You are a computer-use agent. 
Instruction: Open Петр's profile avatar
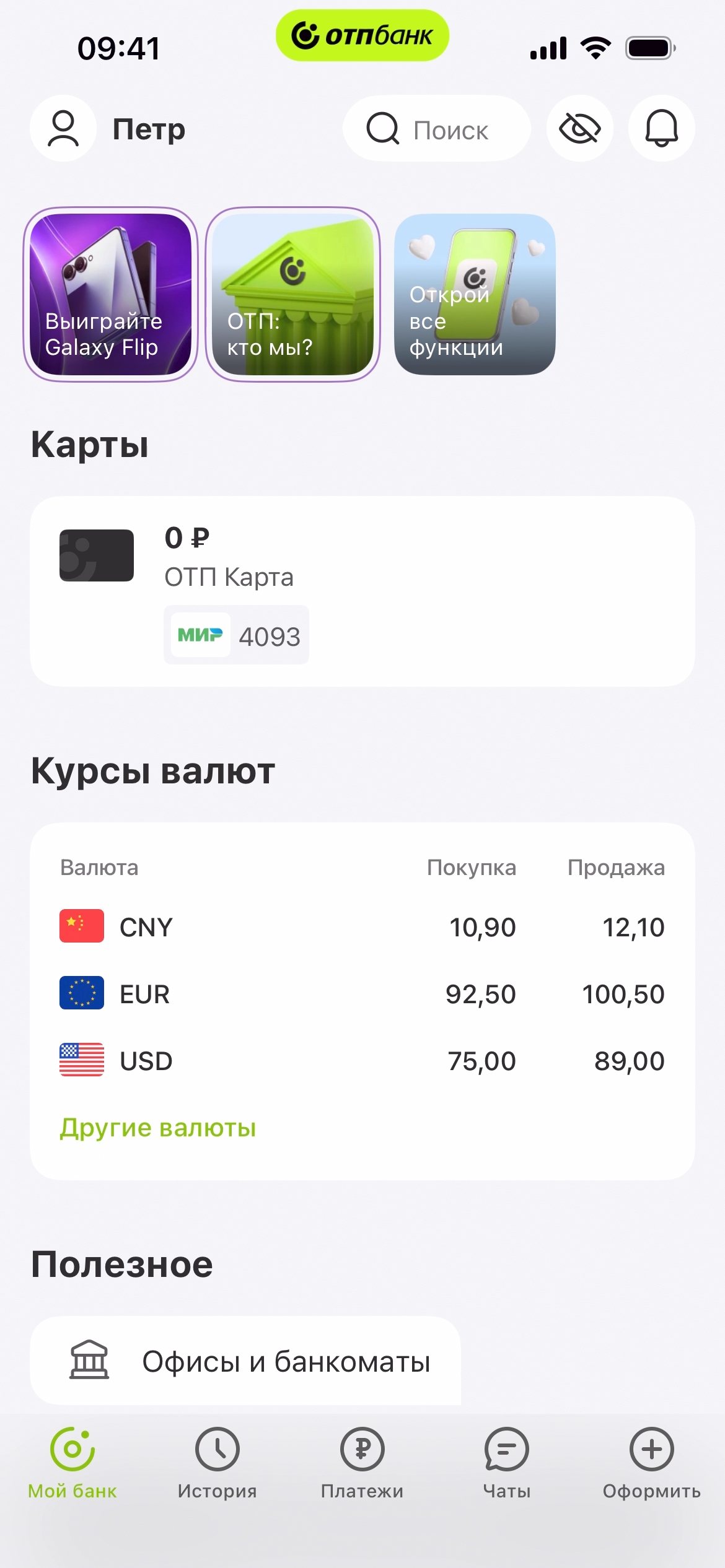[x=63, y=128]
